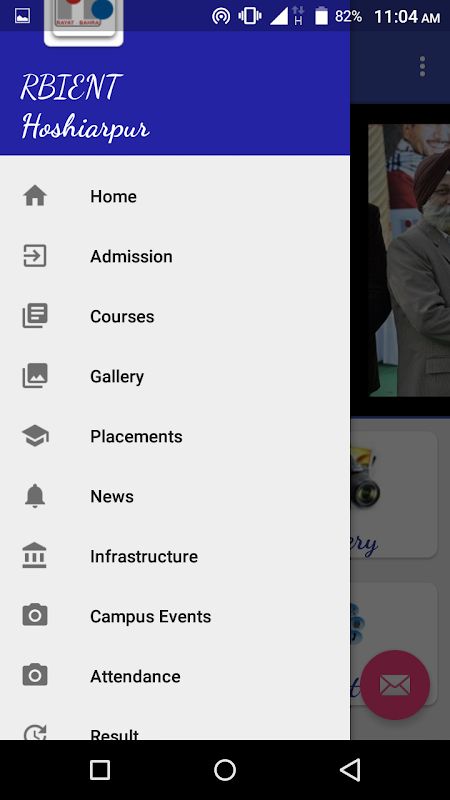The height and width of the screenshot is (800, 450).
Task: Select the Campus Events entry
Action: [175, 616]
